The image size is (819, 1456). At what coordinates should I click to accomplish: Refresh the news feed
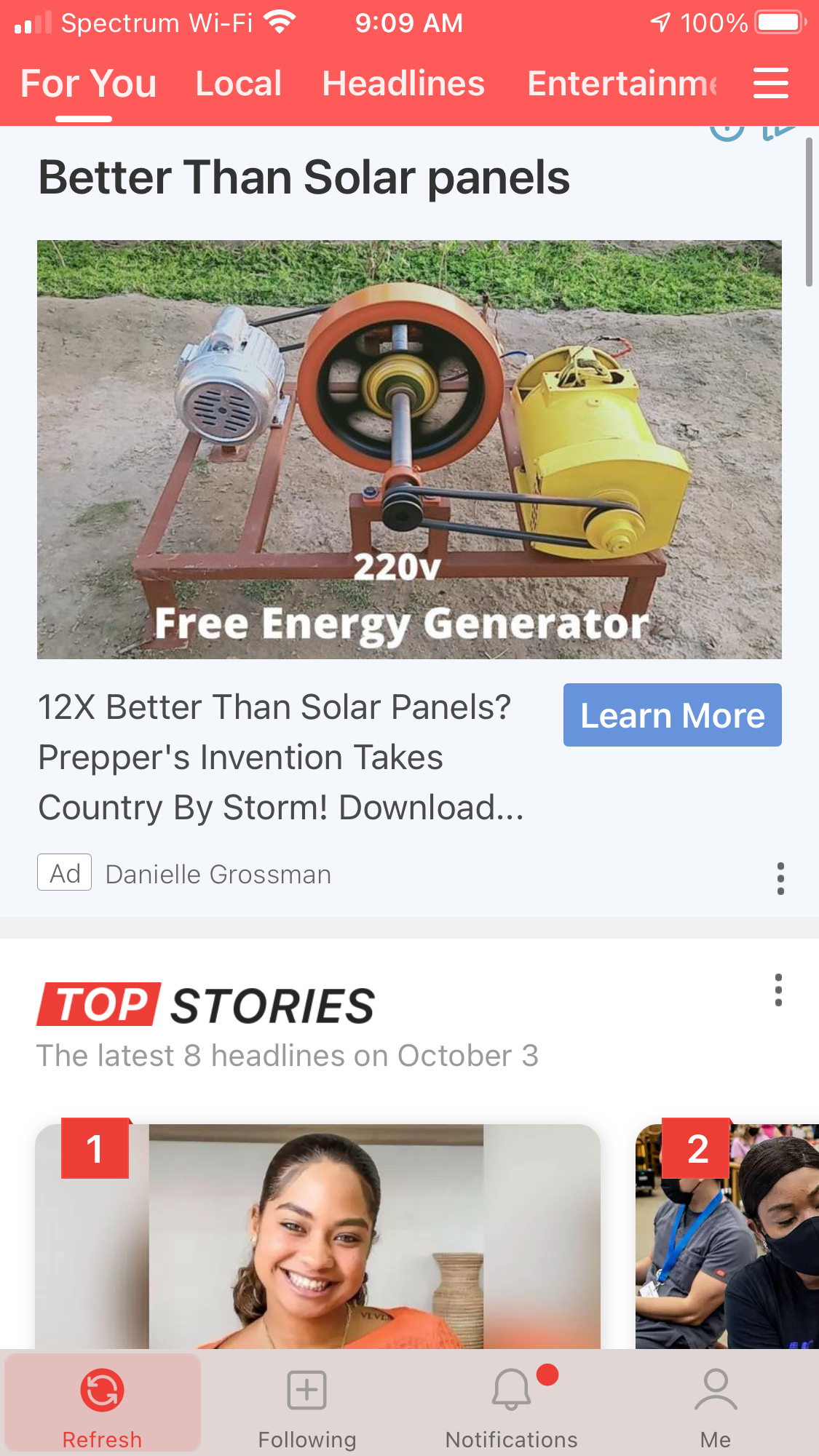tap(102, 1404)
